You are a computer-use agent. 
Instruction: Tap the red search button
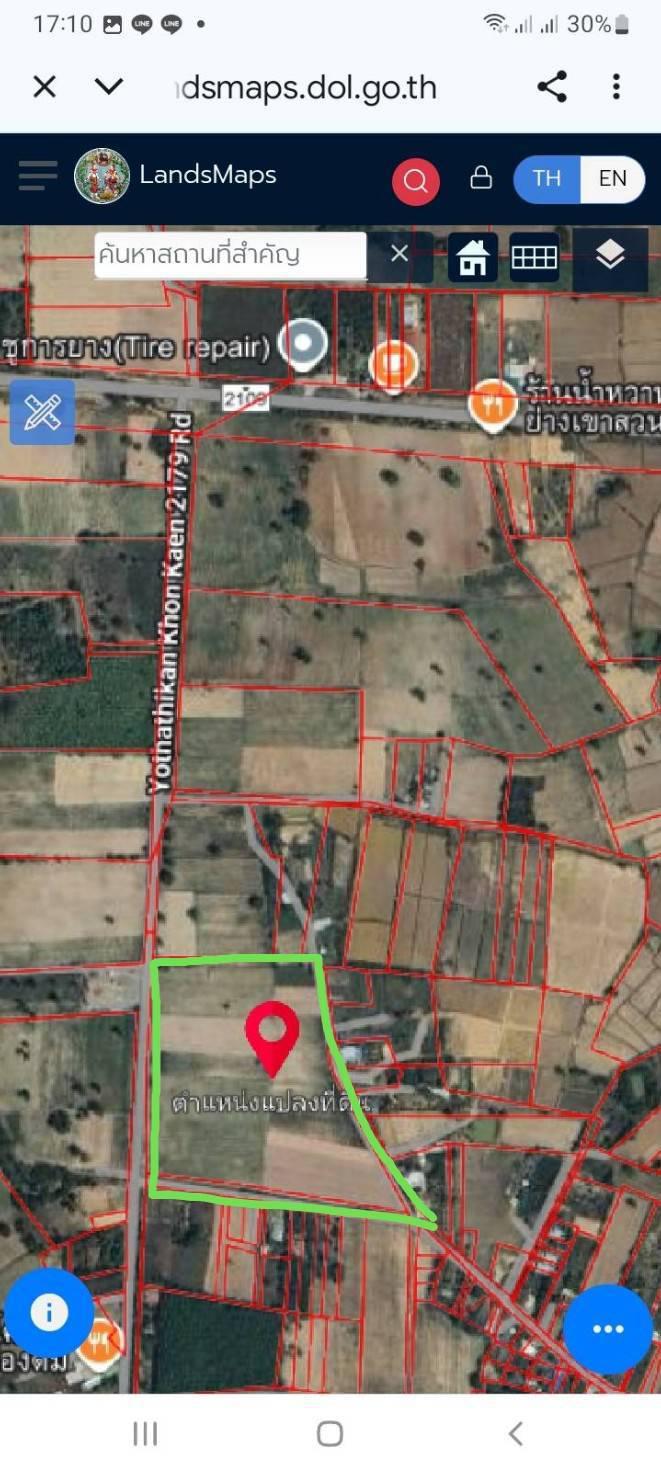(416, 181)
